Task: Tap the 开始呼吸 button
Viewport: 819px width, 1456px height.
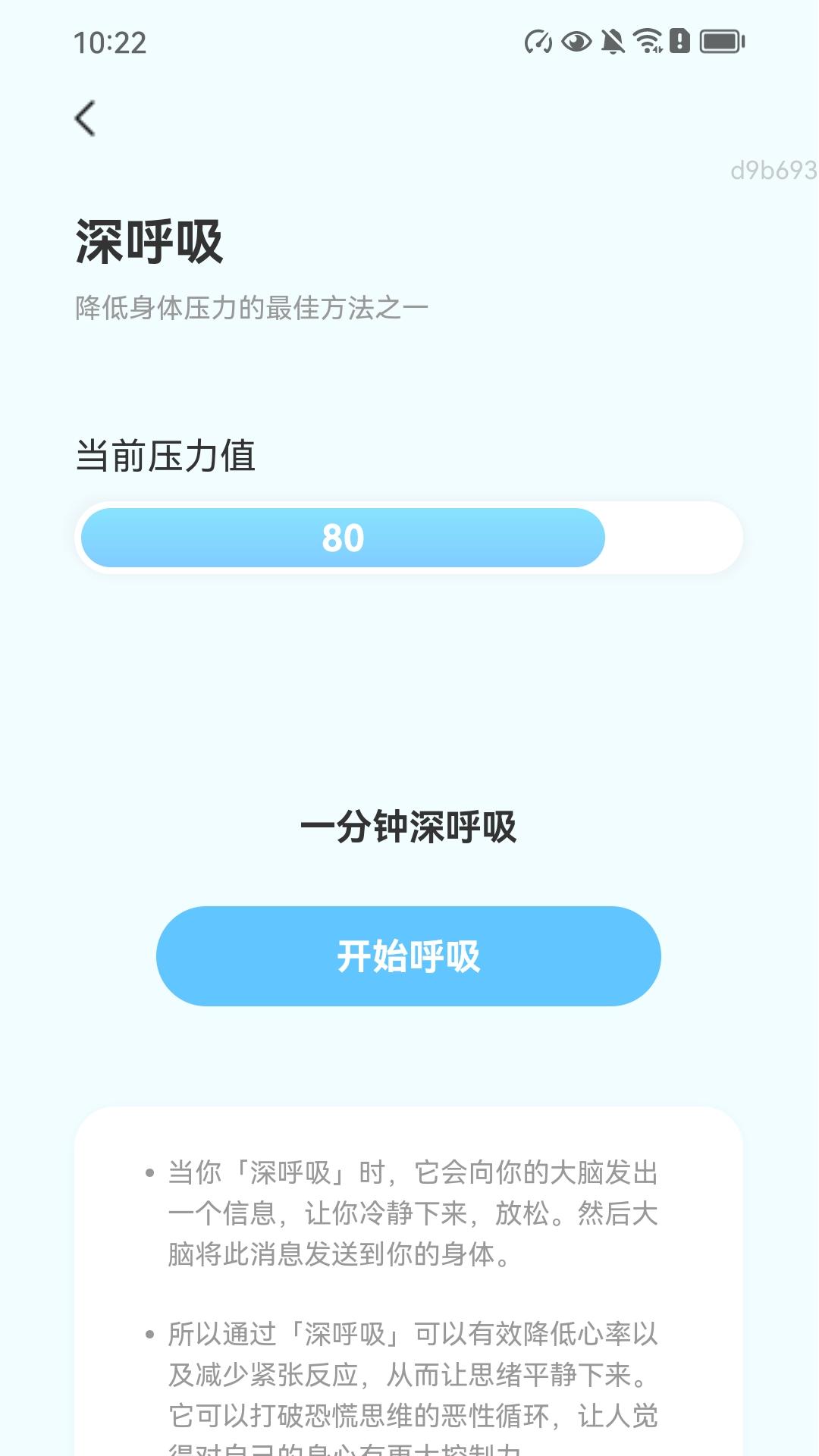Action: click(408, 956)
